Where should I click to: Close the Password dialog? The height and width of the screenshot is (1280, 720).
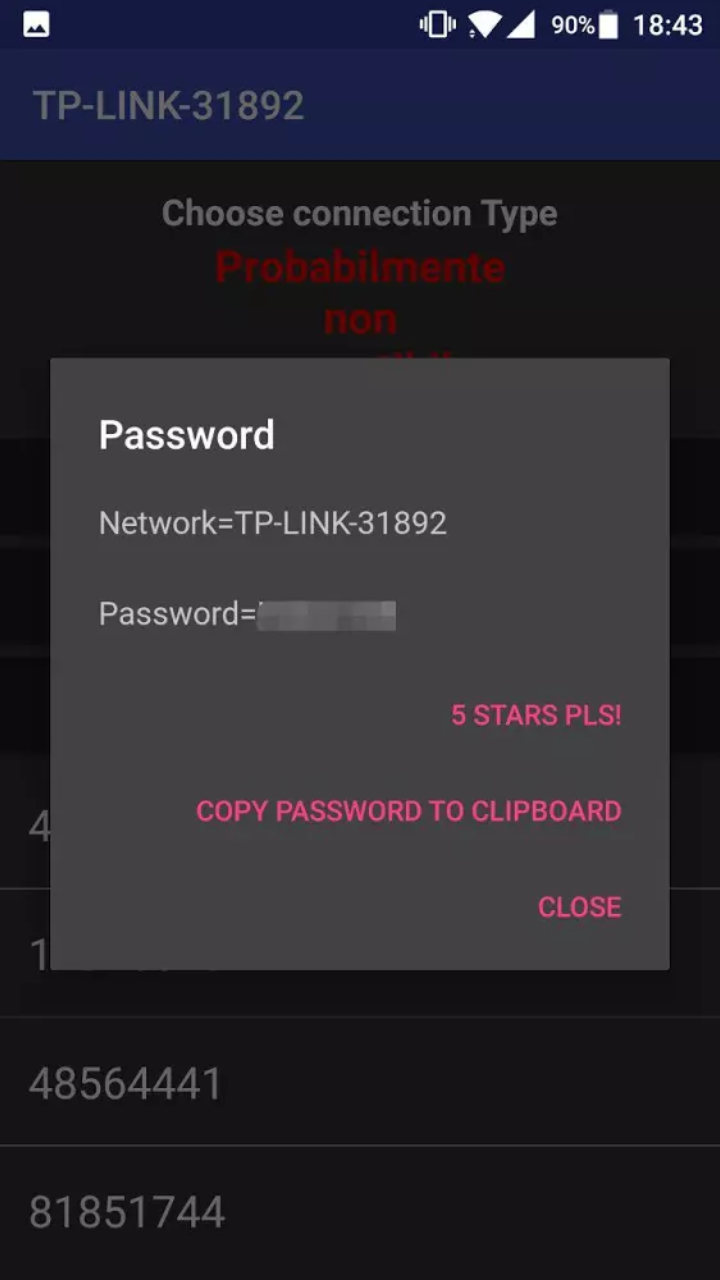pos(580,907)
